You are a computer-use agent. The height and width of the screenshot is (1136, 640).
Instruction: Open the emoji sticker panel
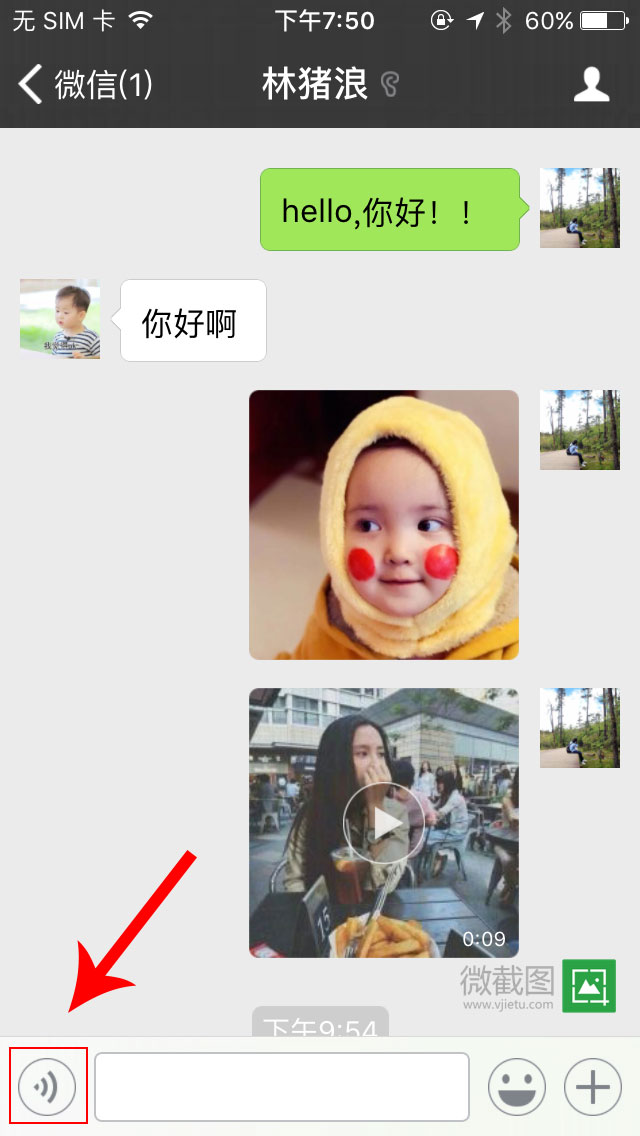tap(516, 1086)
